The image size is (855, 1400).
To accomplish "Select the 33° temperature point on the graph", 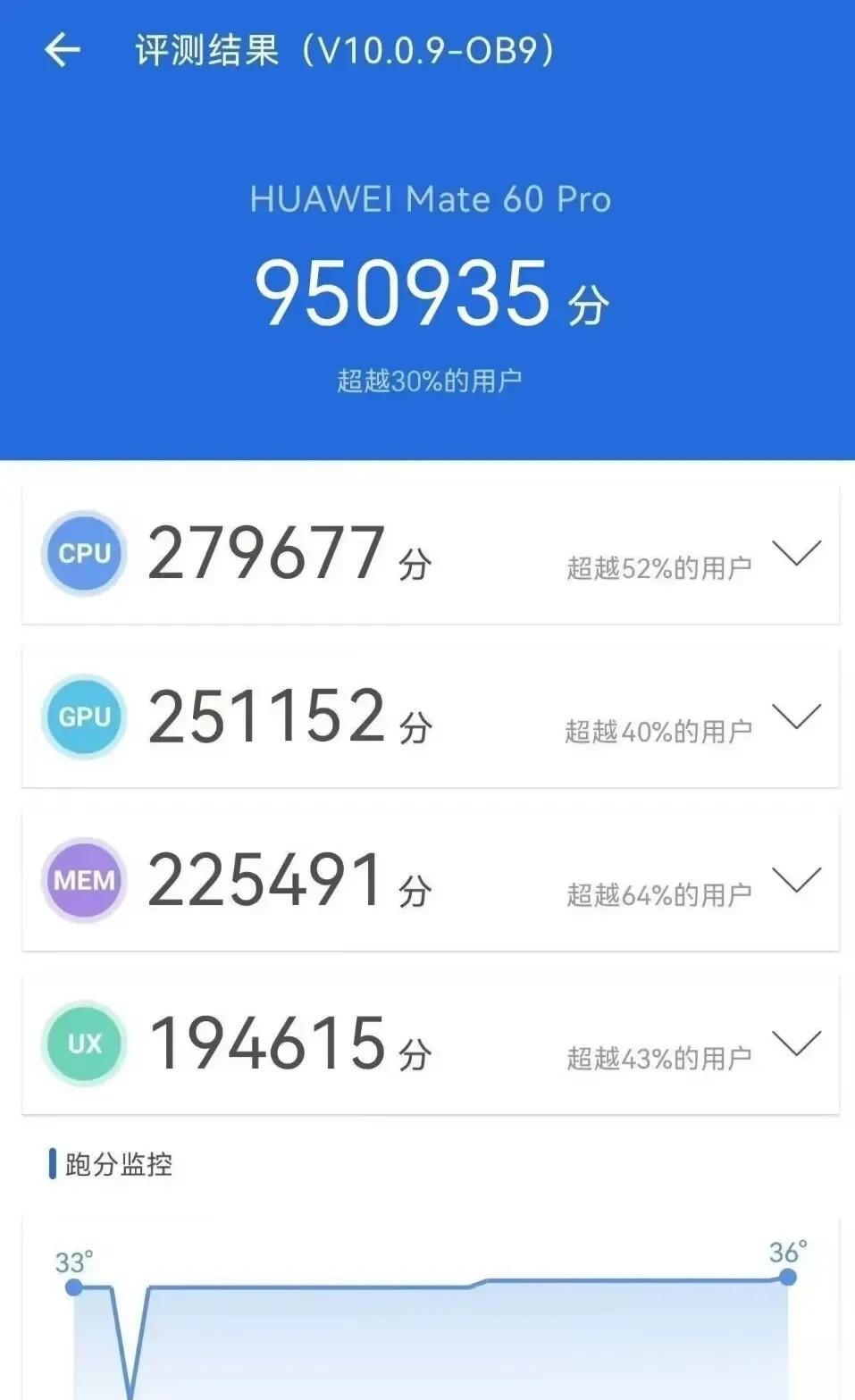I will coord(71,1287).
